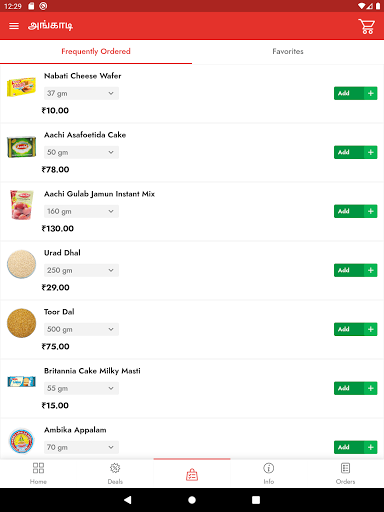
Task: Add Toor Dal to cart
Action: [355, 329]
